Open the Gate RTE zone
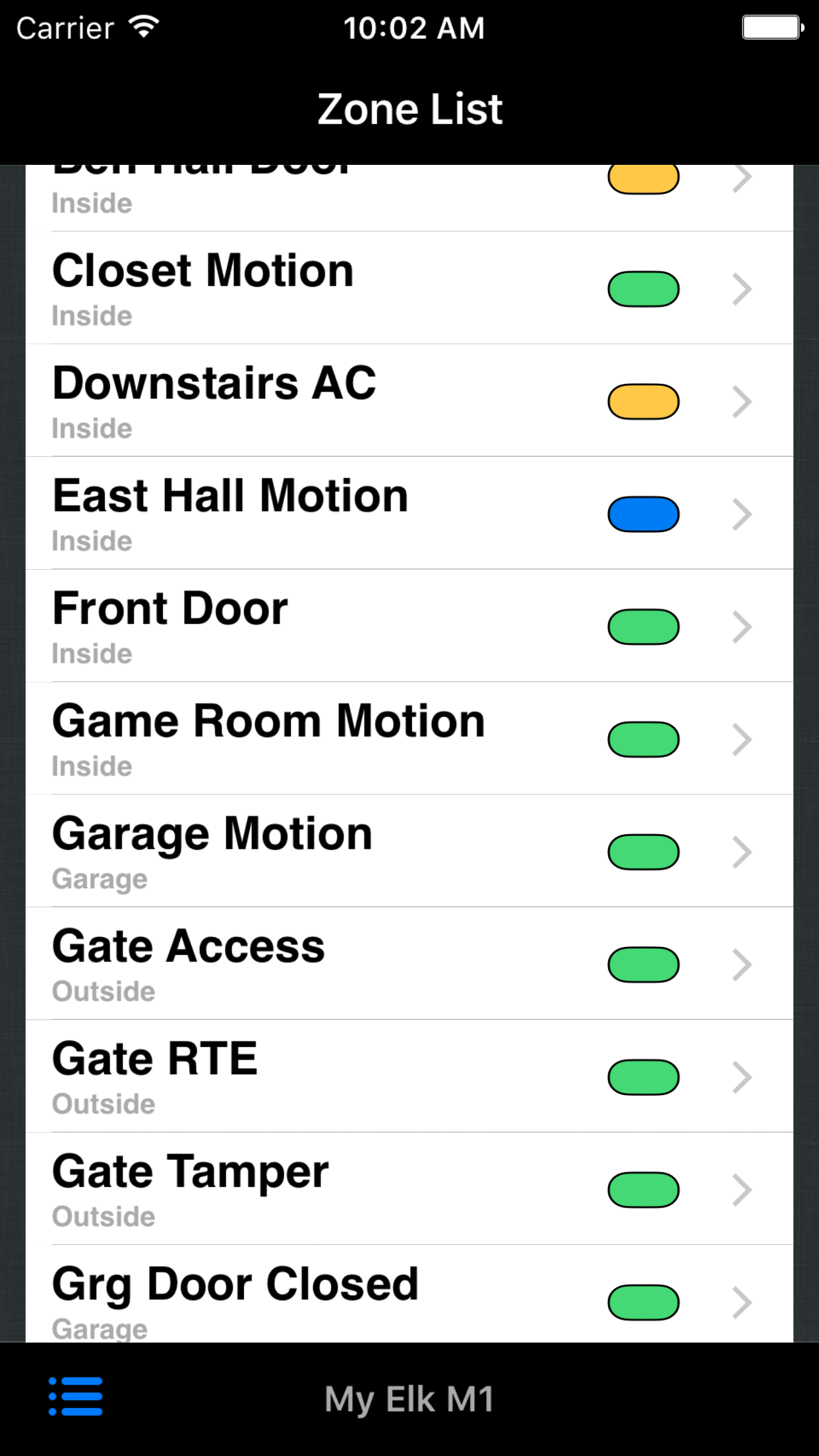Viewport: 819px width, 1456px height. click(409, 1077)
